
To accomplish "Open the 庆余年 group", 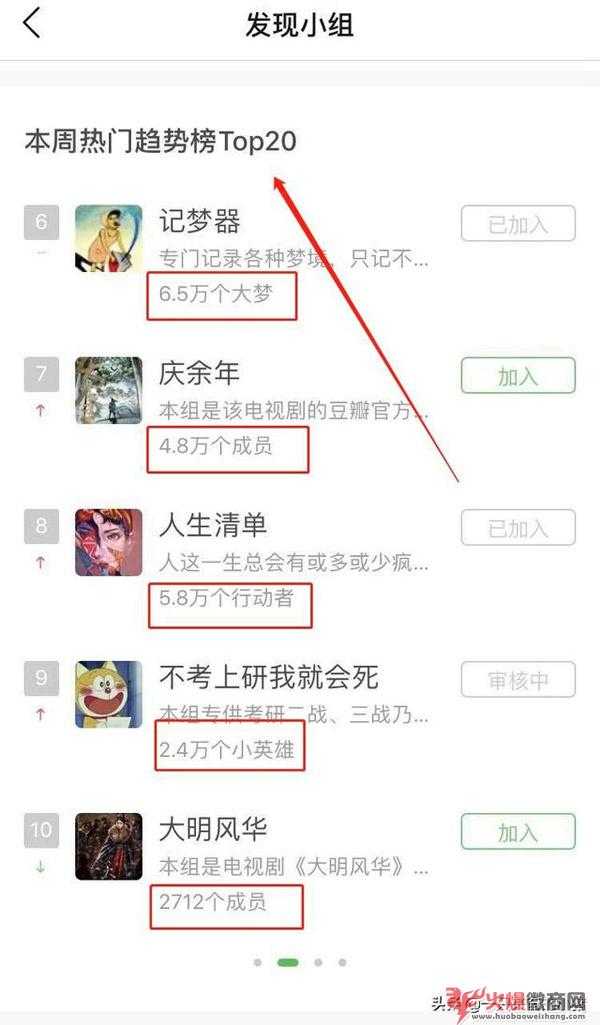I will pos(200,373).
